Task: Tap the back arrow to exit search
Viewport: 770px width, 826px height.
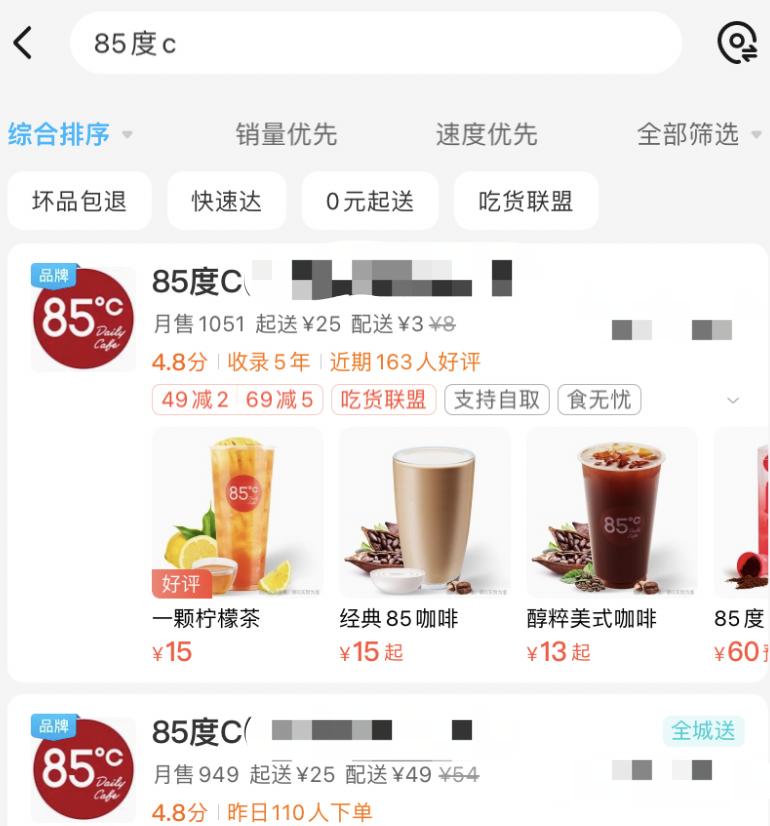Action: tap(24, 43)
